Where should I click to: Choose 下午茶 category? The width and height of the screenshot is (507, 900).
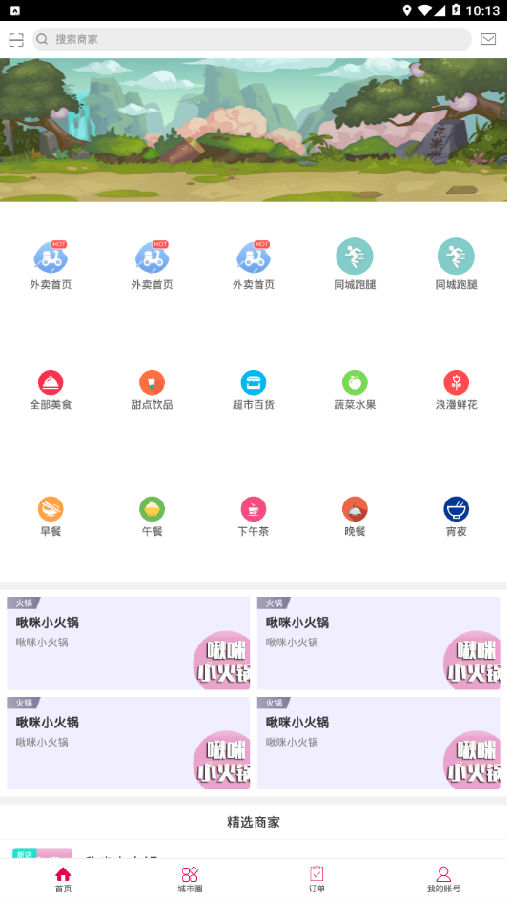[253, 517]
